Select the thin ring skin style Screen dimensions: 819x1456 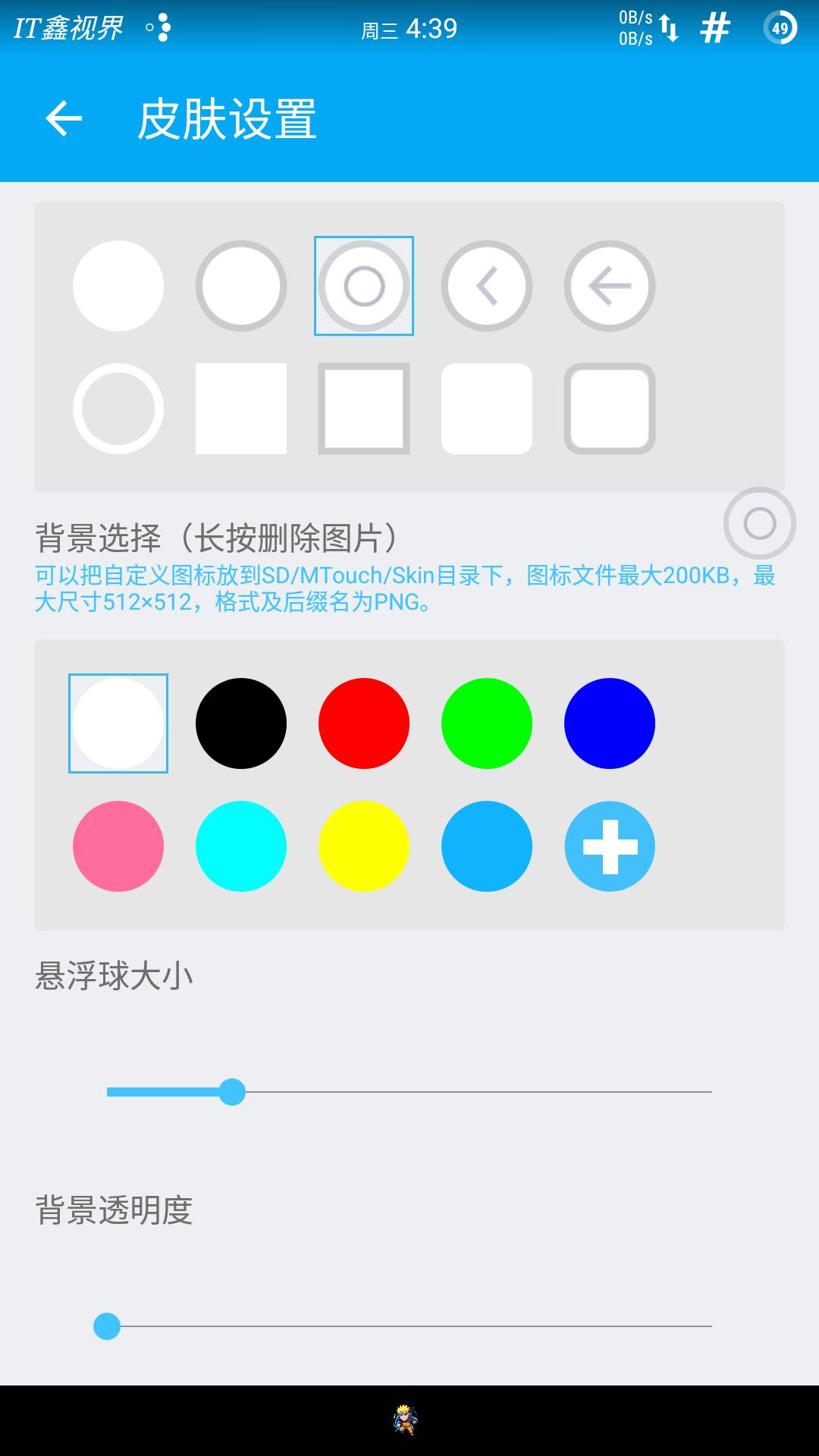118,407
